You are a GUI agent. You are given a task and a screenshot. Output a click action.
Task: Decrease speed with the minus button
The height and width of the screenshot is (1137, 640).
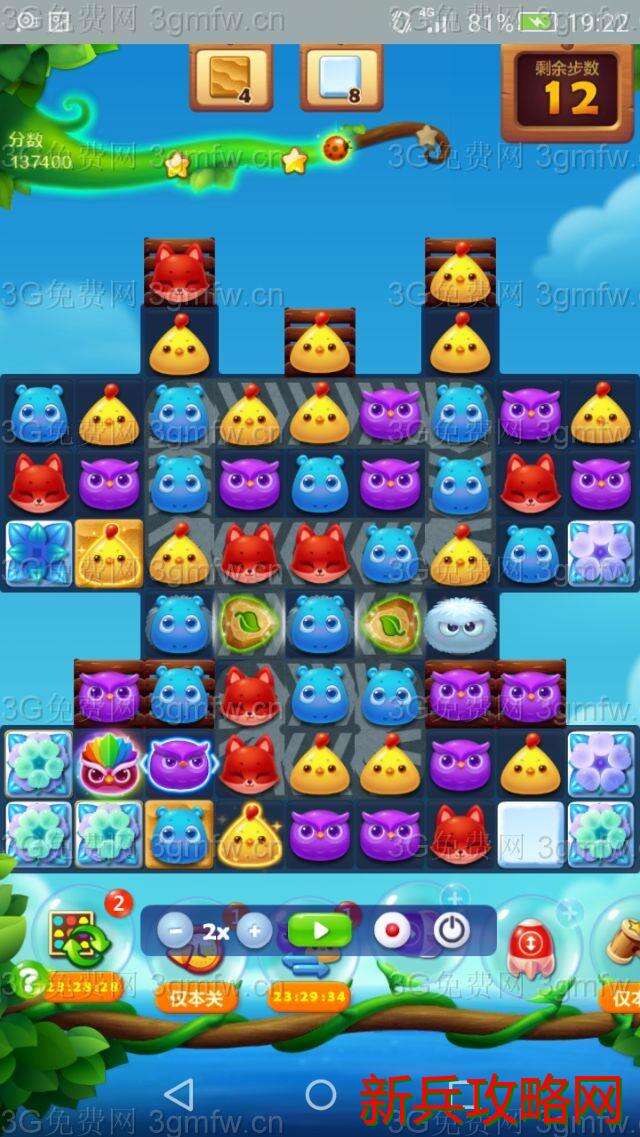(175, 932)
